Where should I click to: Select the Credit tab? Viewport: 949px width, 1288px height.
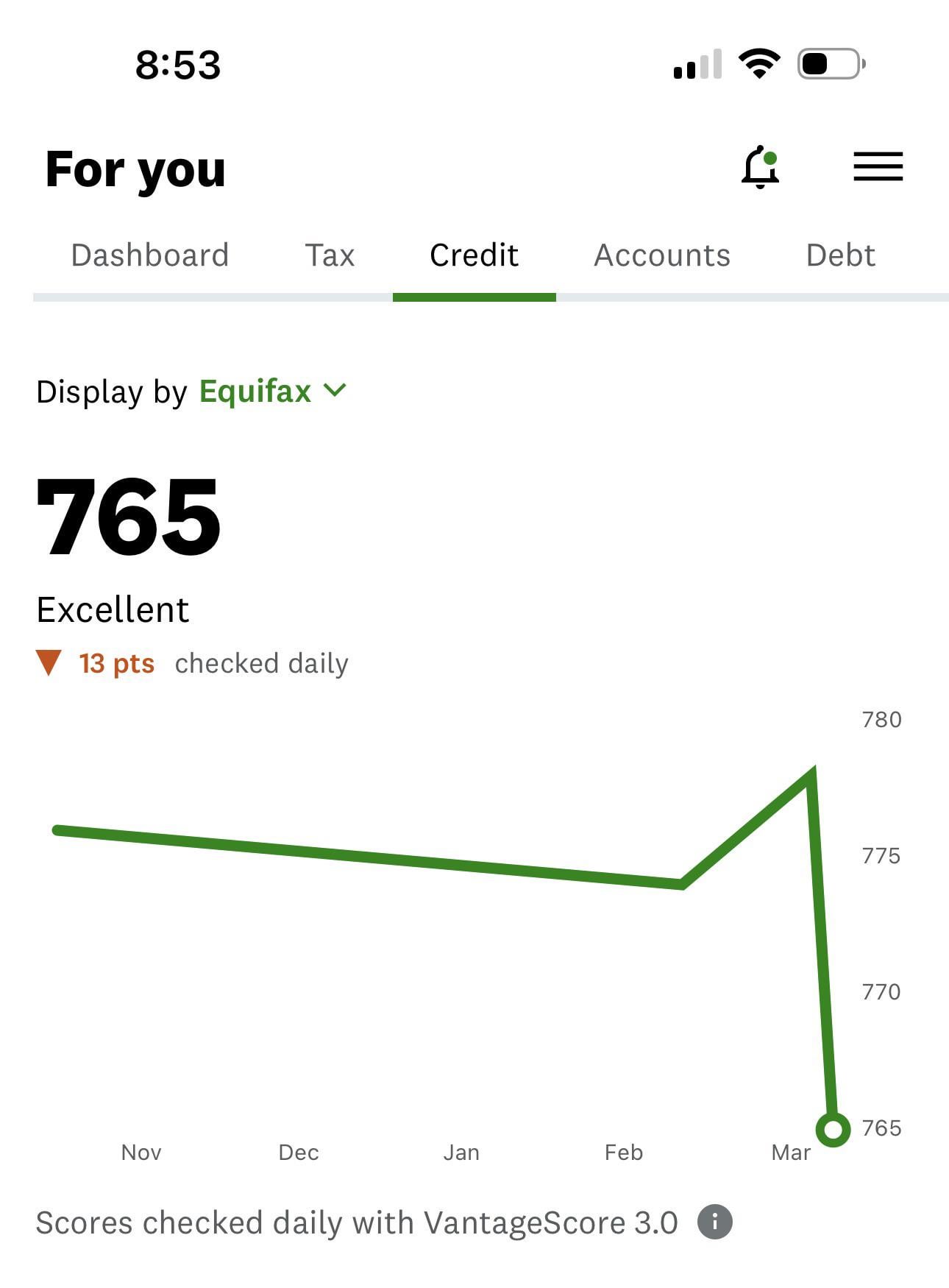point(474,255)
